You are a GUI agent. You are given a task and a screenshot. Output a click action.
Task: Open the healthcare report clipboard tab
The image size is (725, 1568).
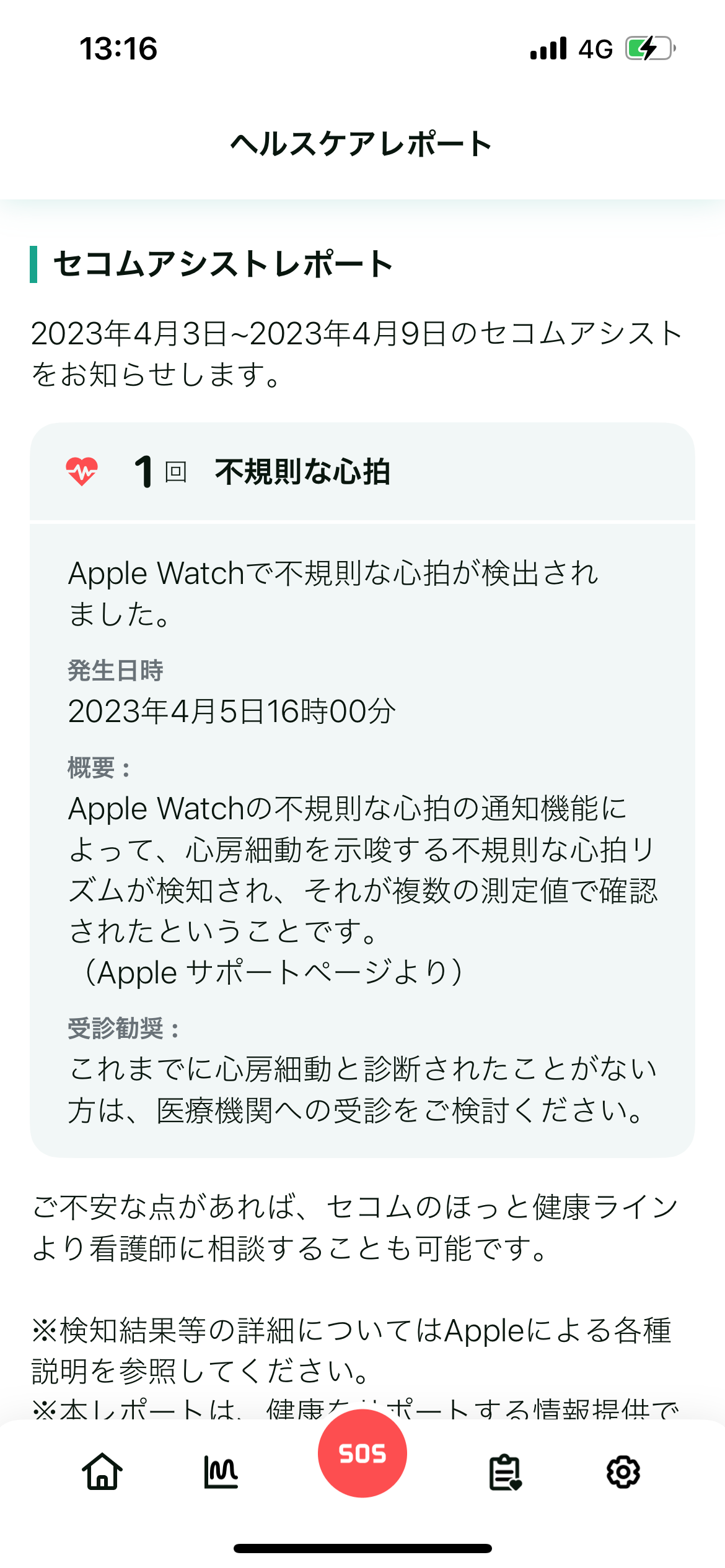(505, 1471)
